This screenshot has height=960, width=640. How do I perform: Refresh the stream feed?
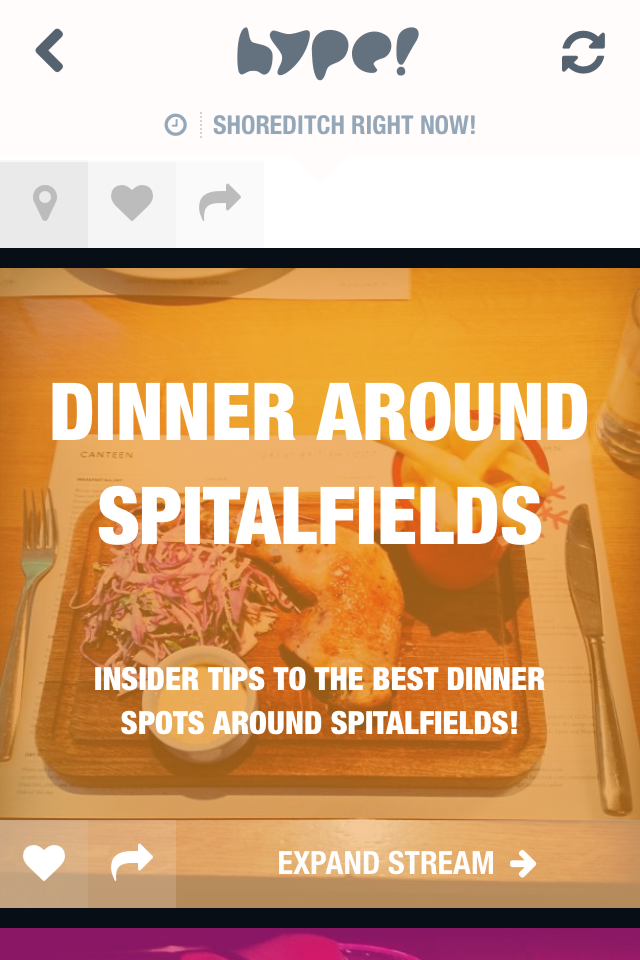tap(583, 52)
